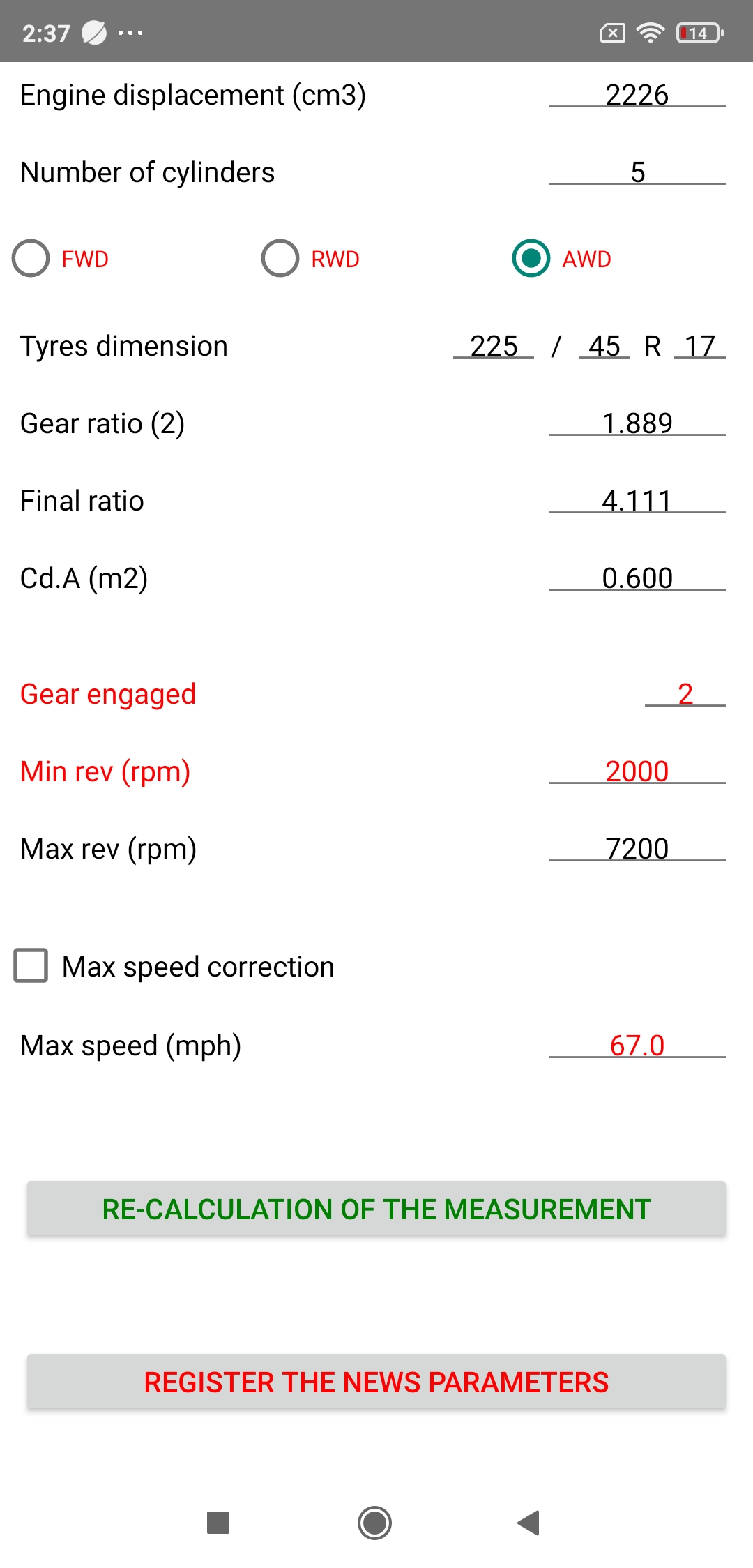Screen dimensions: 753x1568
Task: Edit tyre rim size value 17
Action: [x=699, y=346]
